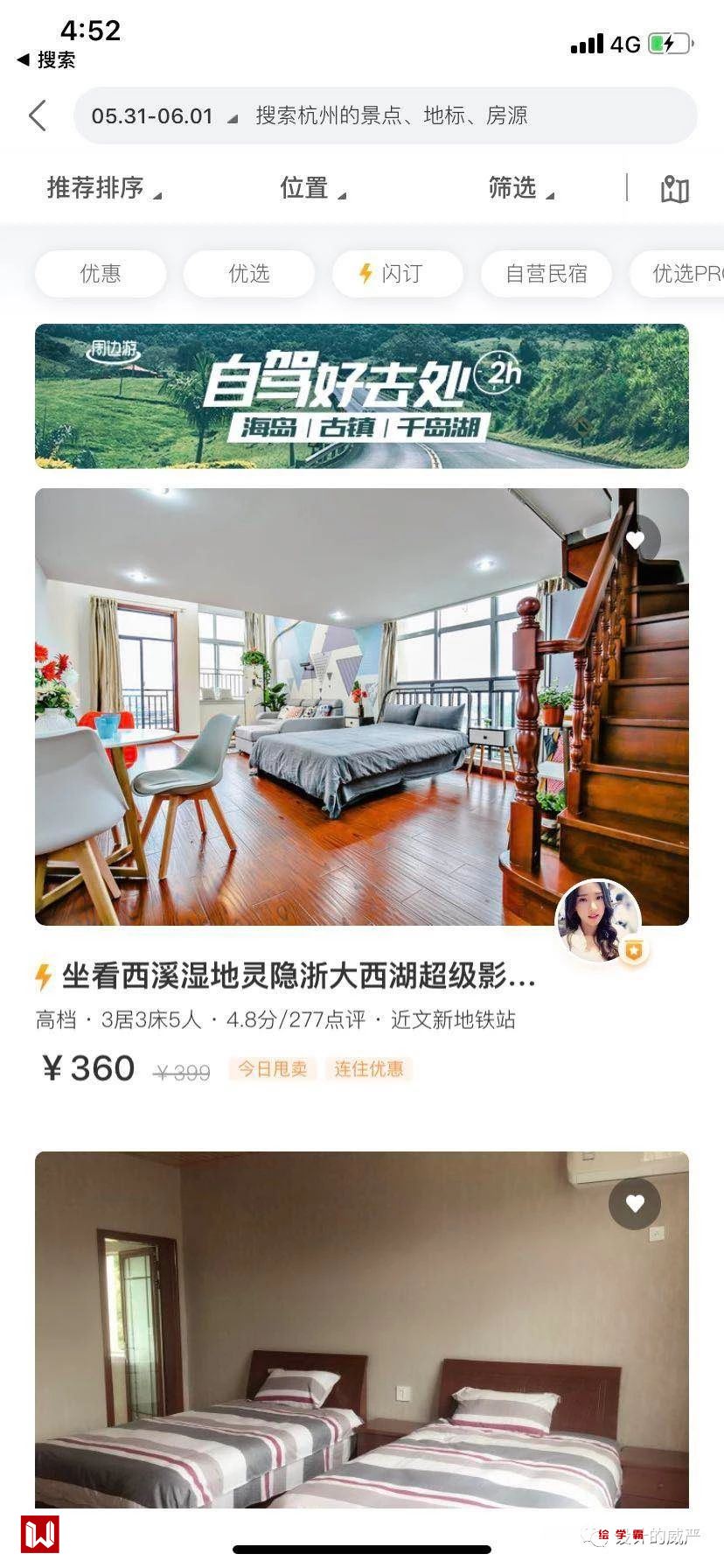The image size is (724, 1568).
Task: Go back using the top-left arrow
Action: [38, 115]
